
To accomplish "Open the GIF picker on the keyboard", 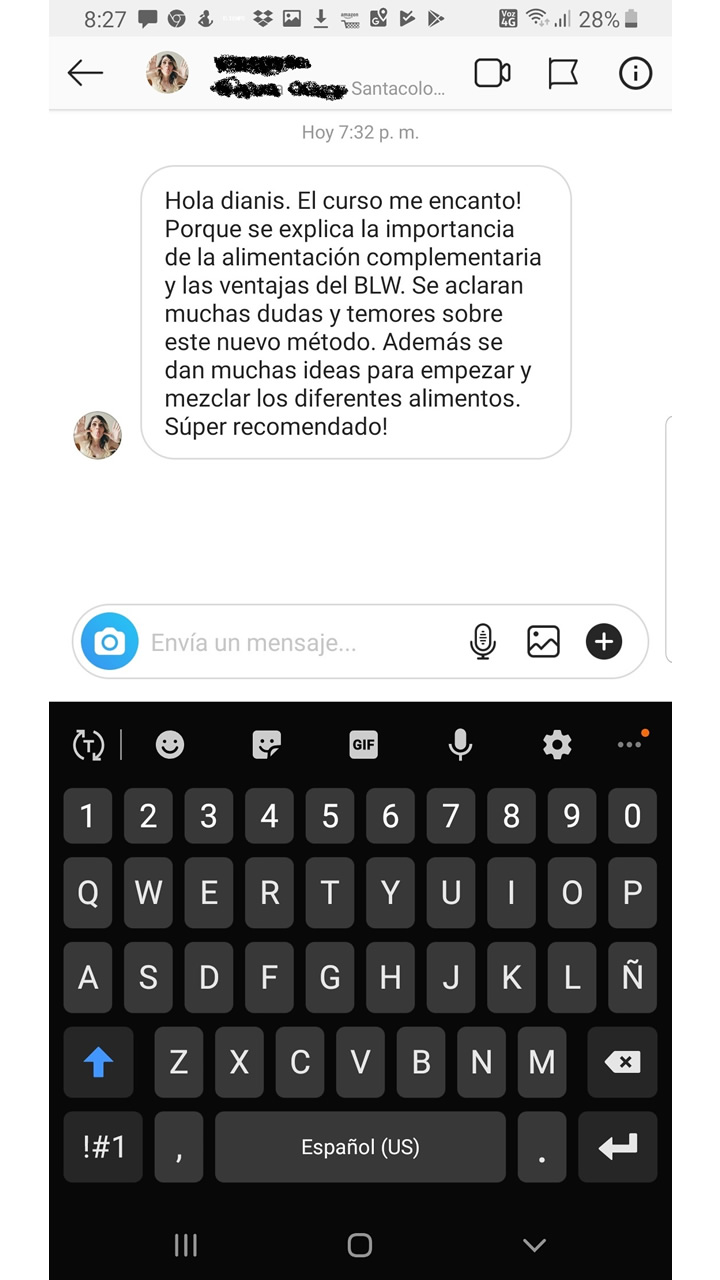I will [362, 744].
